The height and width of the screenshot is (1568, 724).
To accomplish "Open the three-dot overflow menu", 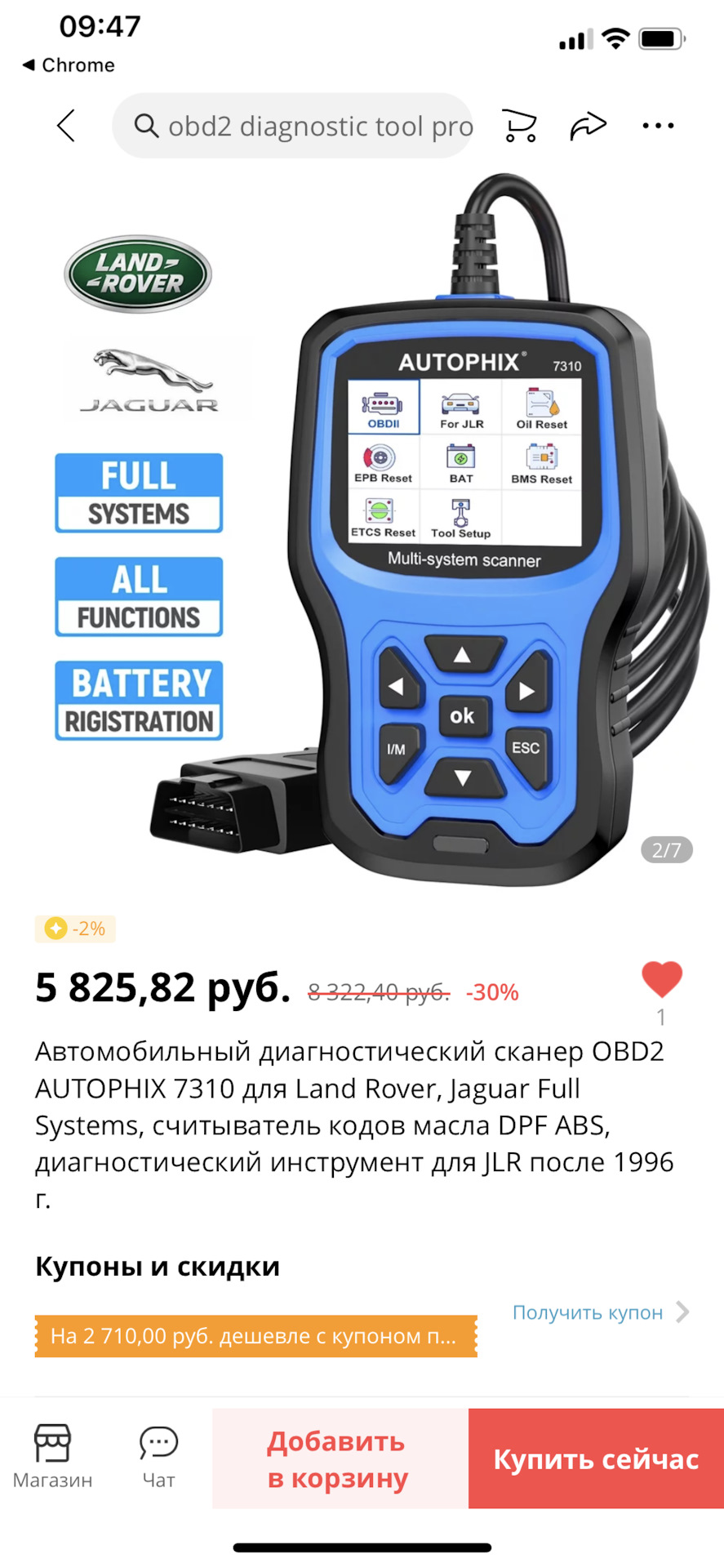I will (x=658, y=126).
